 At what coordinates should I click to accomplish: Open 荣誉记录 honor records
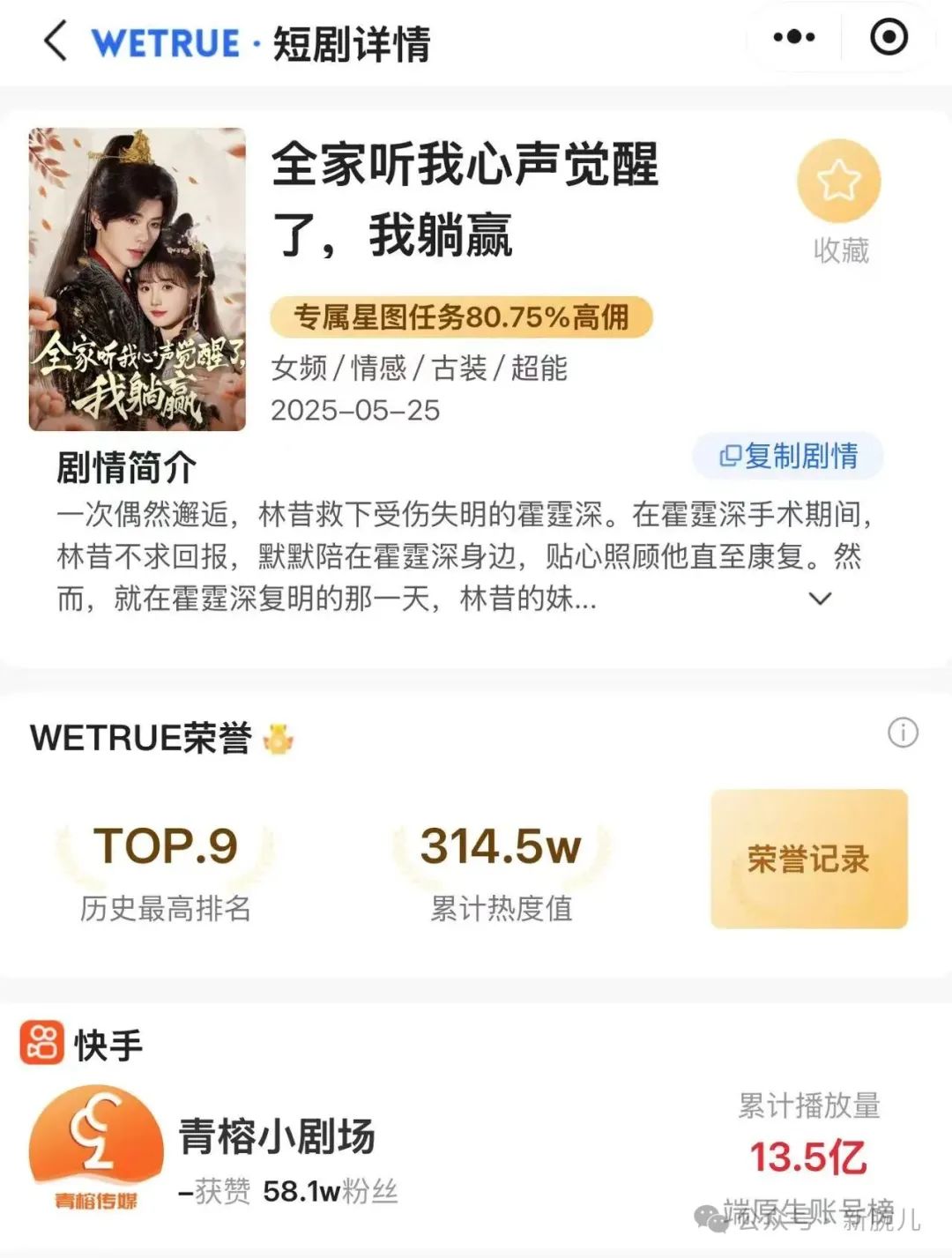(x=807, y=861)
